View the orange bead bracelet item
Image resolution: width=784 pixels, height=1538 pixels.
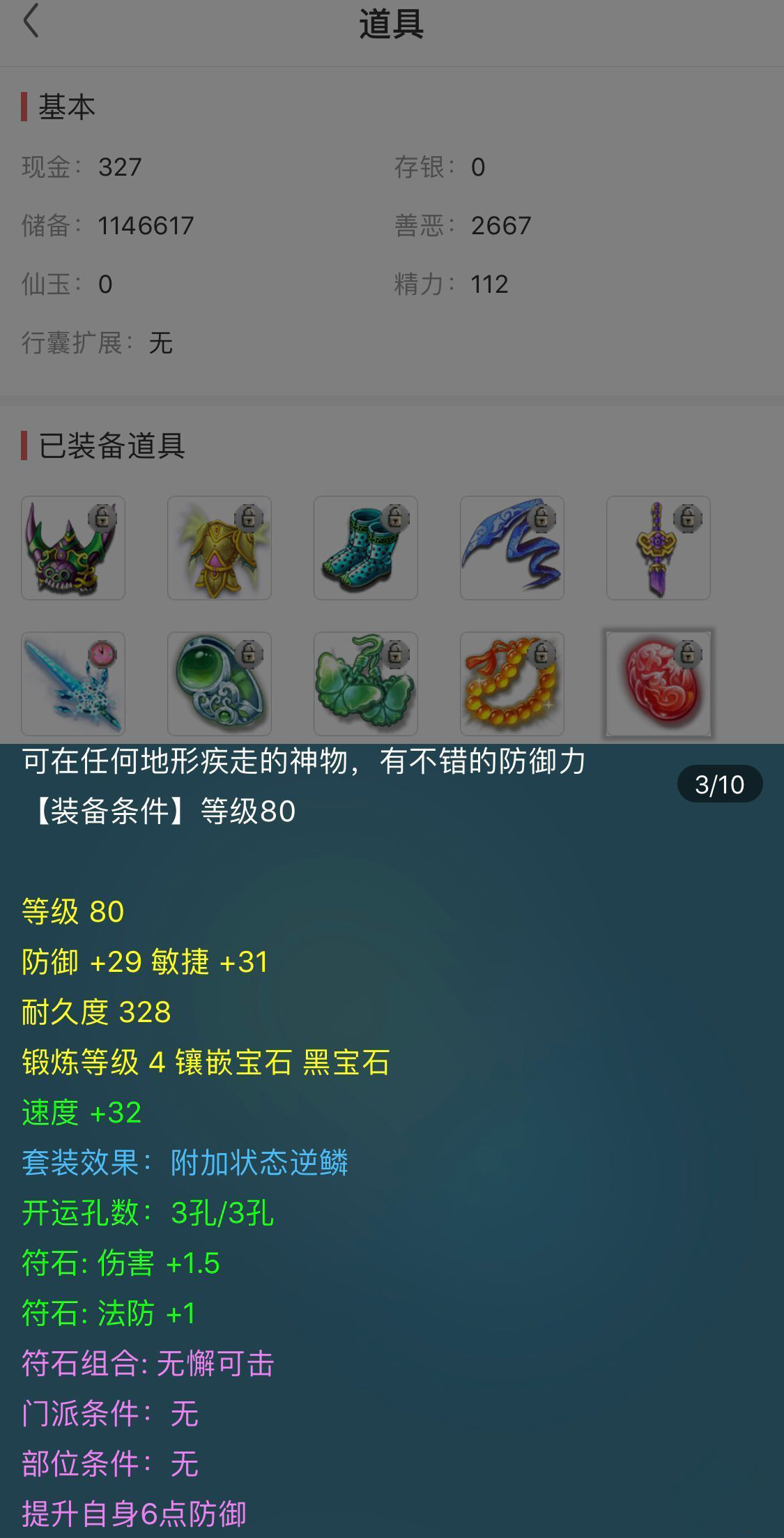click(512, 684)
